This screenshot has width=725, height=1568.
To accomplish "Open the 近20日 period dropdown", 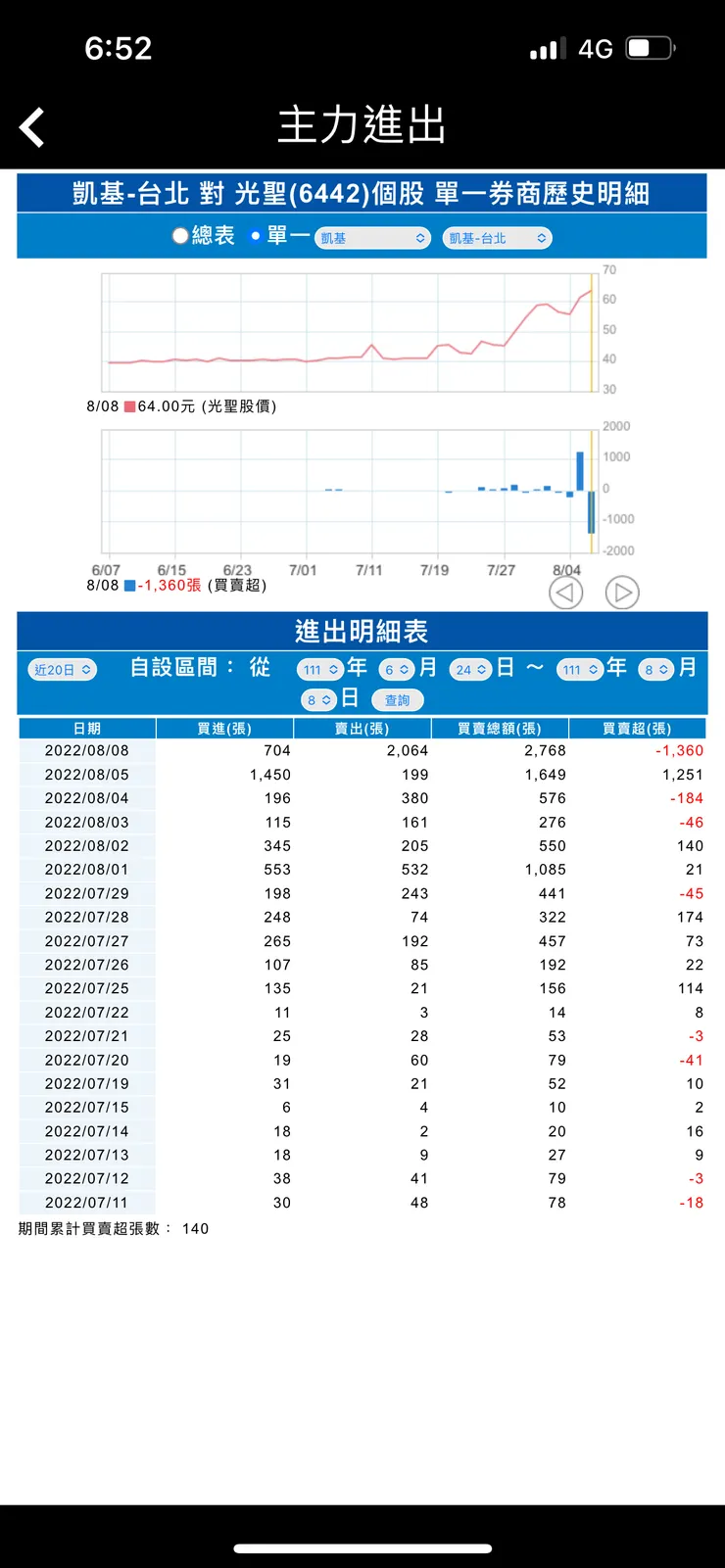I will [x=62, y=670].
